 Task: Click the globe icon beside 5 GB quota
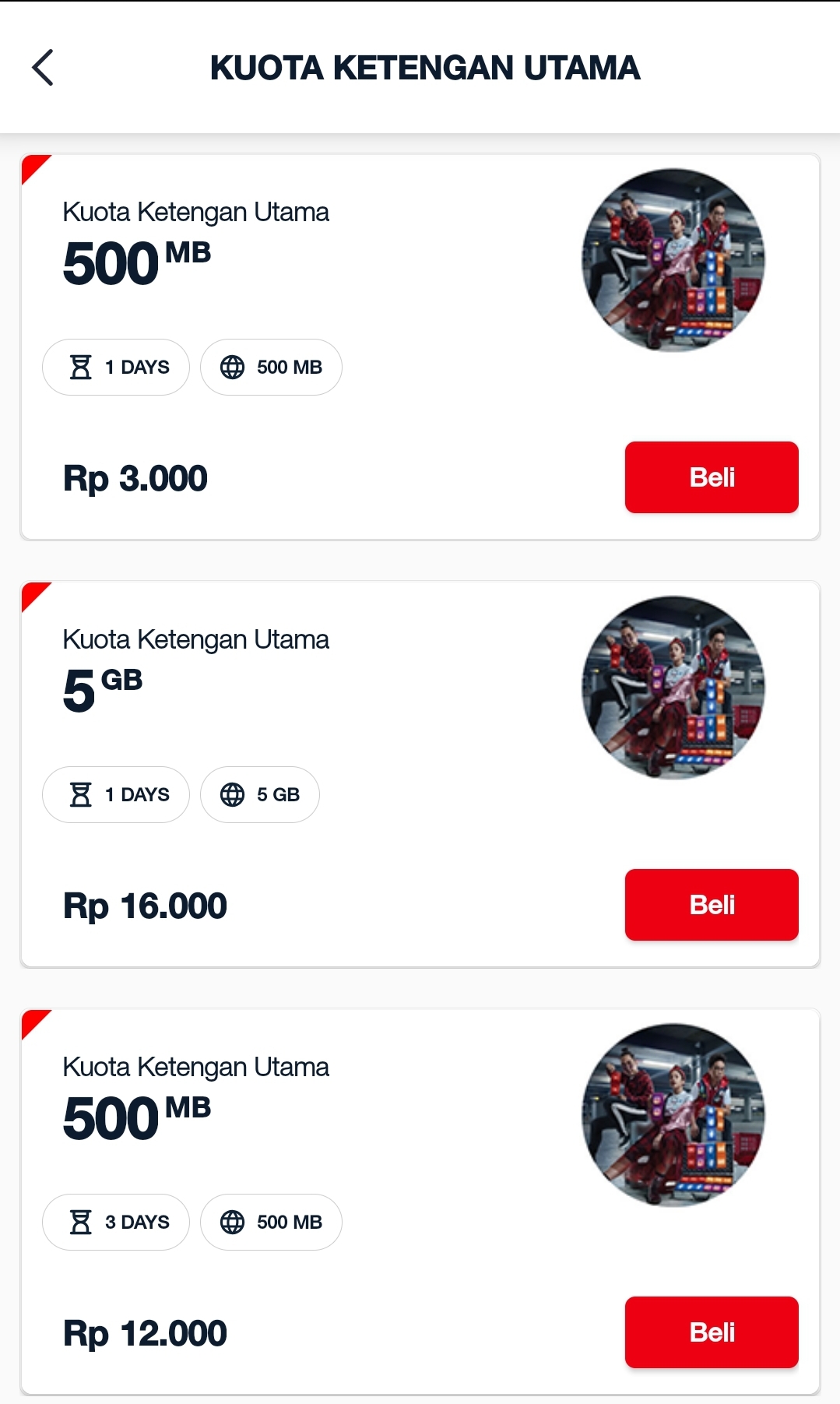tap(231, 794)
